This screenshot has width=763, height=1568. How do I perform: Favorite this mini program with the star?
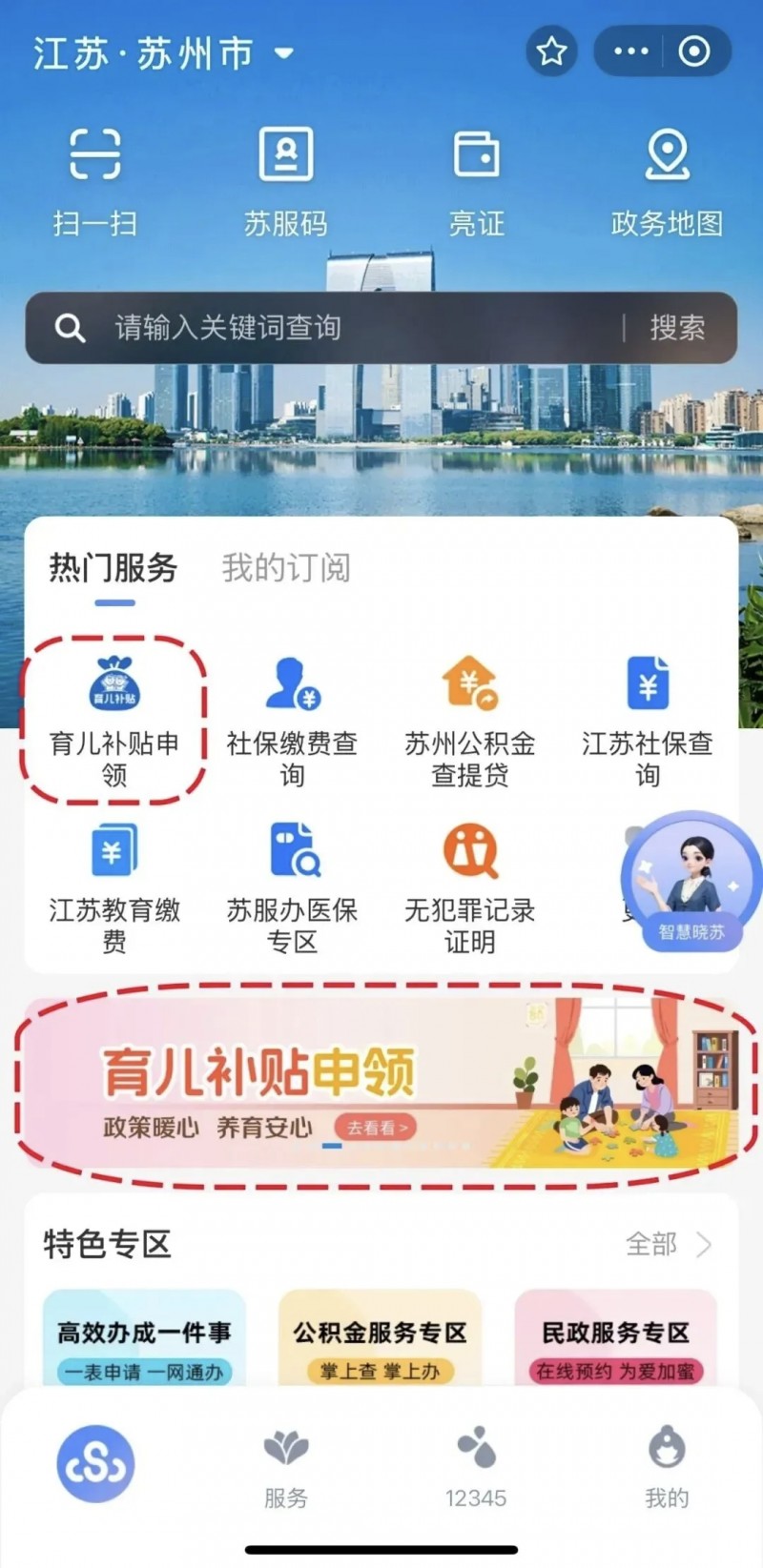coord(551,51)
